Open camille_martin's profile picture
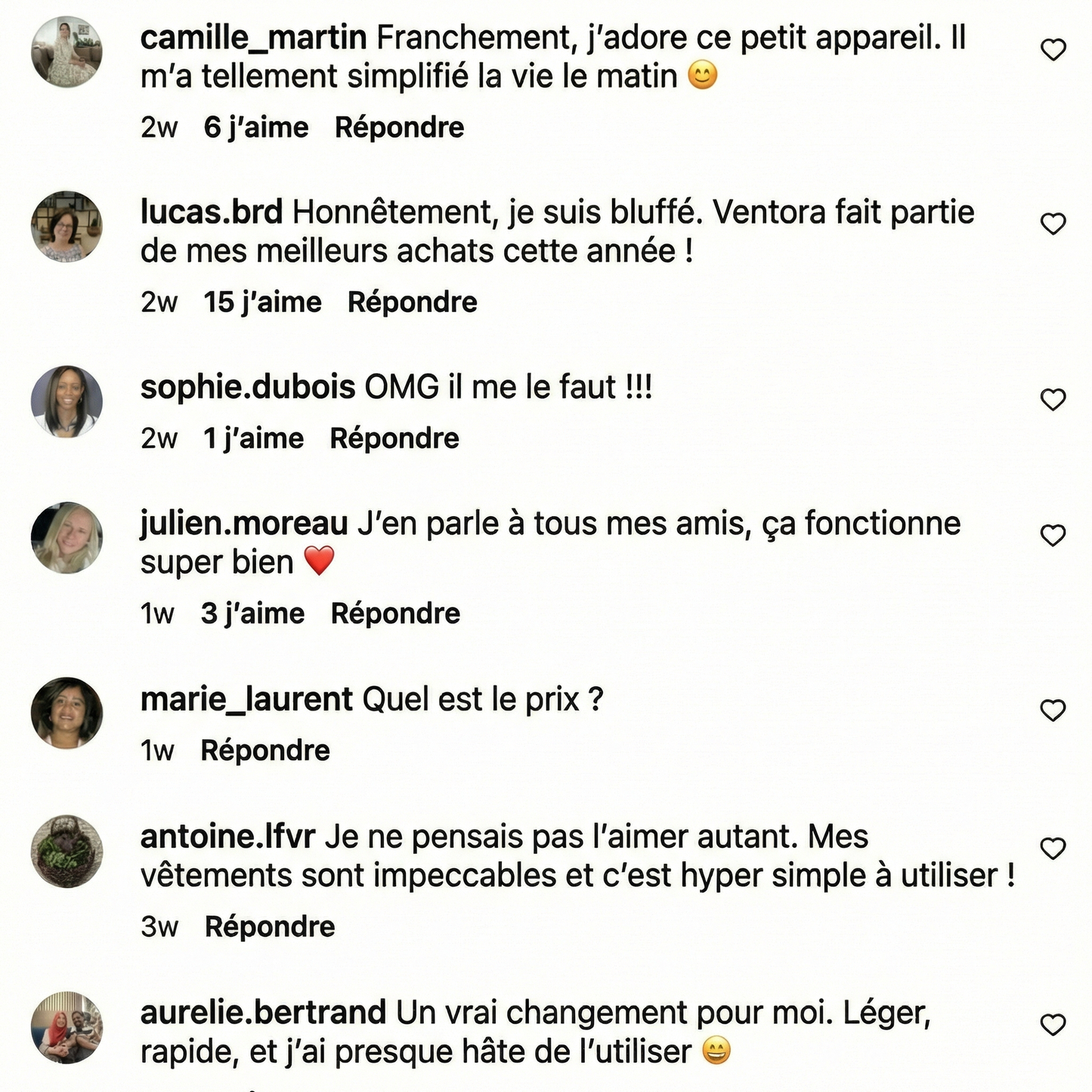The height and width of the screenshot is (1092, 1092). pyautogui.click(x=67, y=52)
